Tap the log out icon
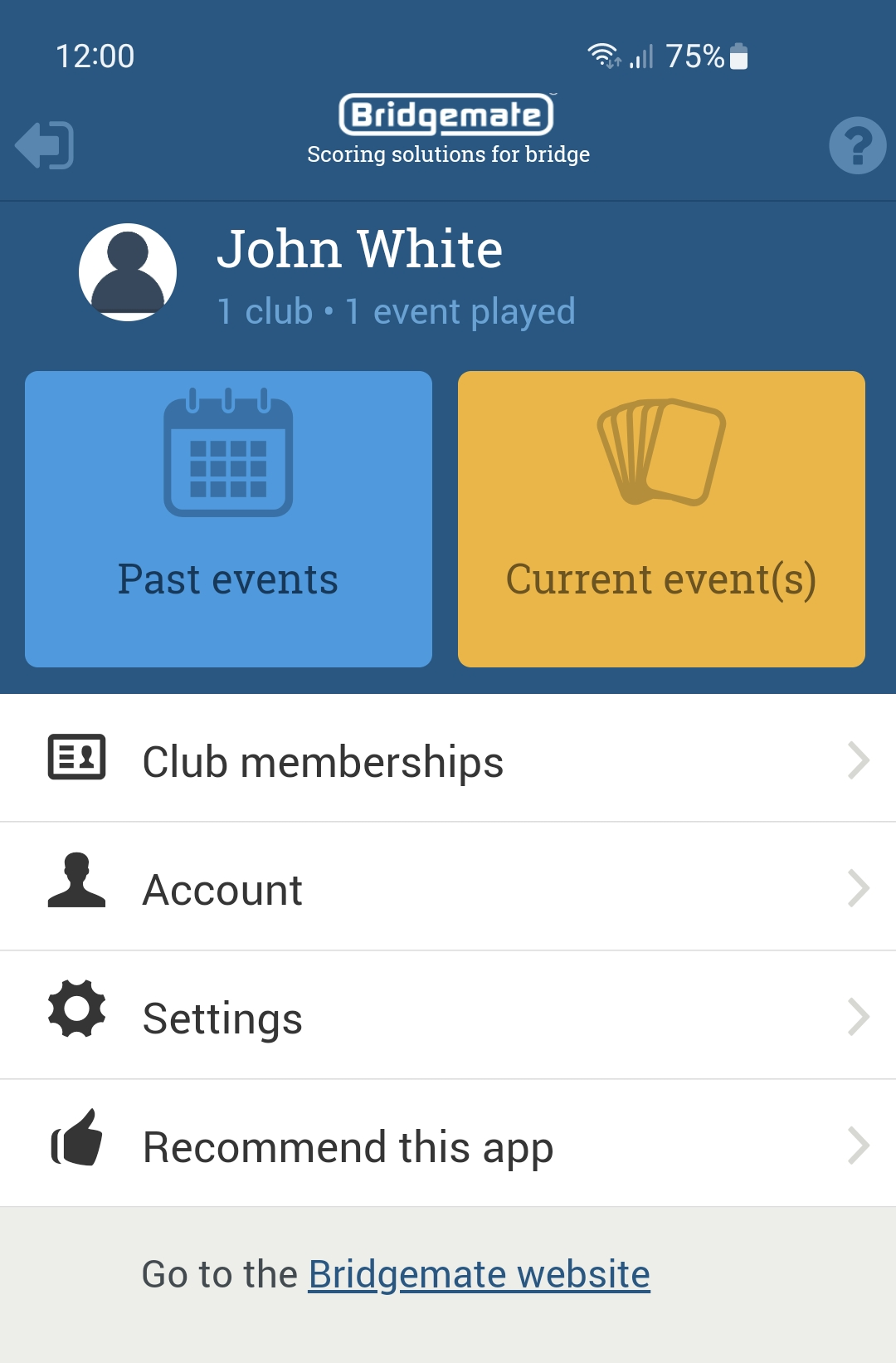The width and height of the screenshot is (896, 1363). [x=45, y=146]
